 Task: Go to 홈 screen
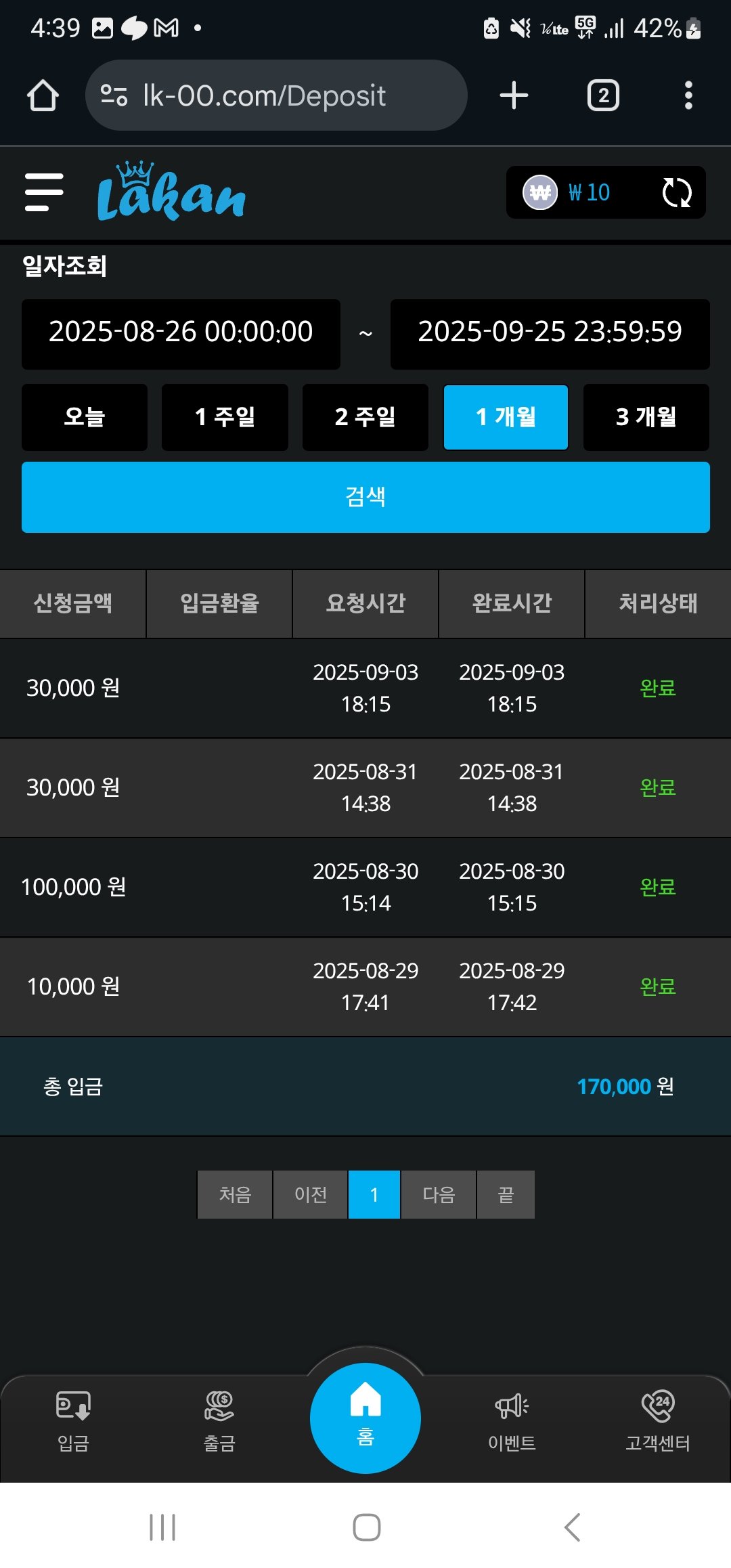click(365, 1418)
